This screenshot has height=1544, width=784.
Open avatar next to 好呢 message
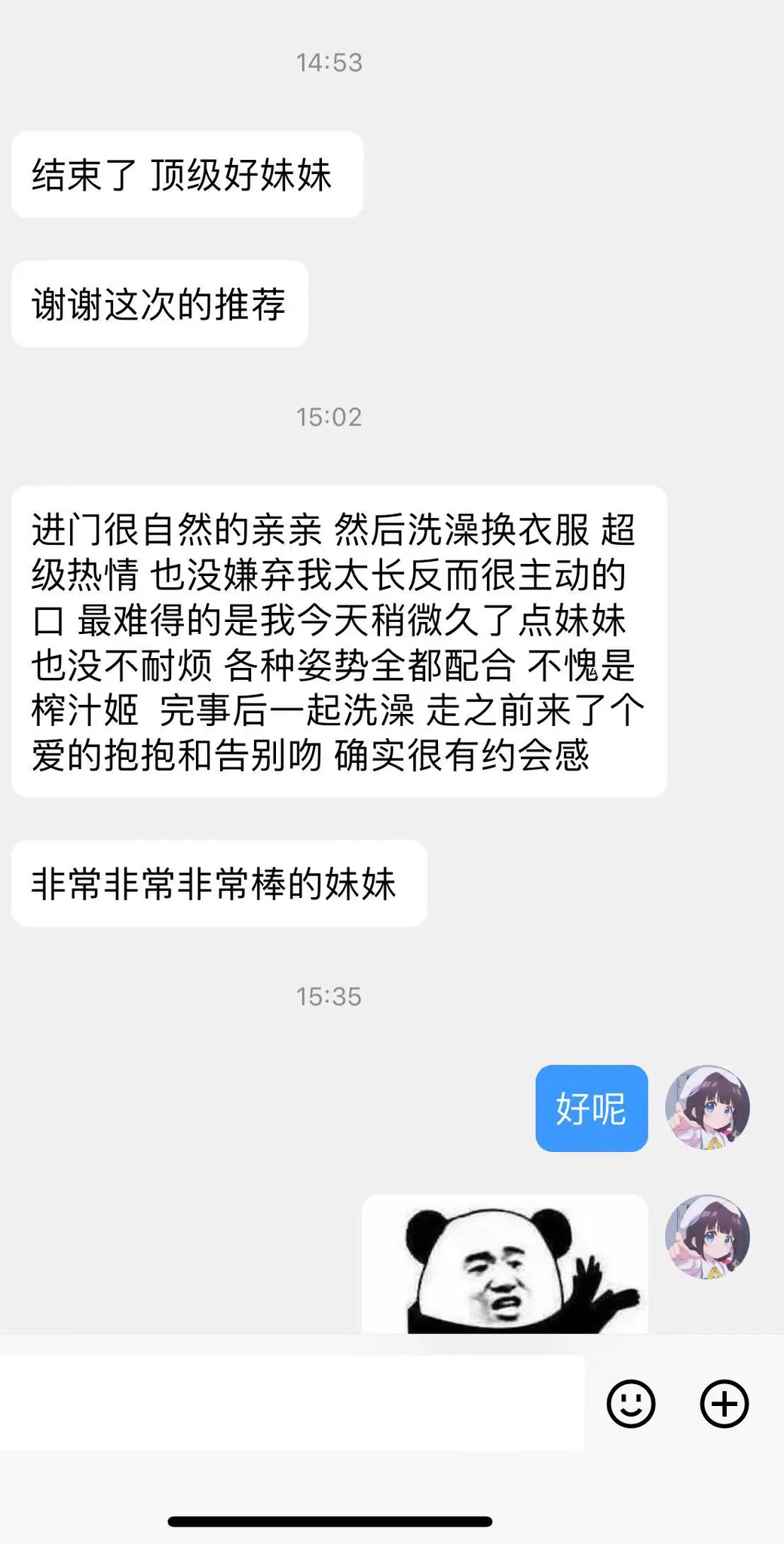(706, 1107)
